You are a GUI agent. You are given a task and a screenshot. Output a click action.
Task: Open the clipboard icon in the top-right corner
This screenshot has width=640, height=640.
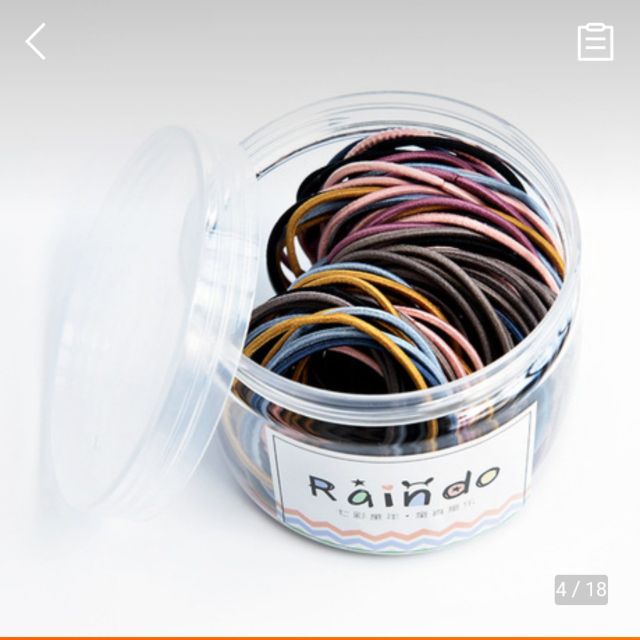[x=595, y=42]
